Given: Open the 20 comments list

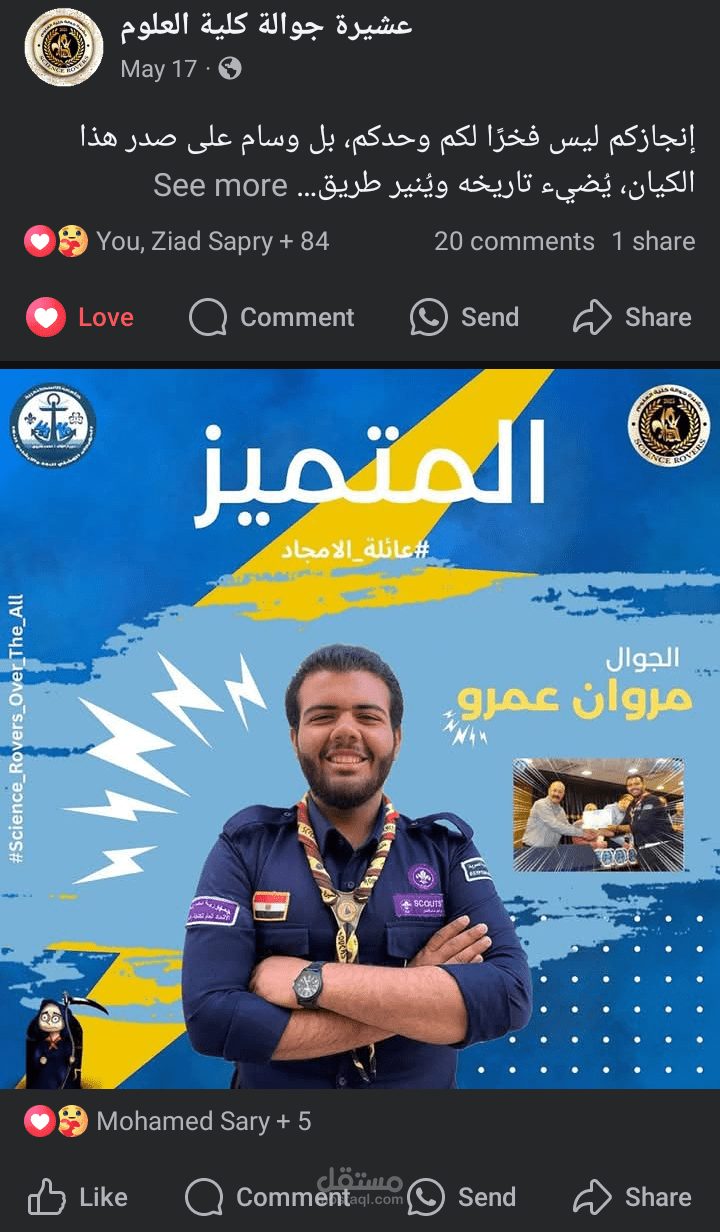Looking at the screenshot, I should coord(514,241).
